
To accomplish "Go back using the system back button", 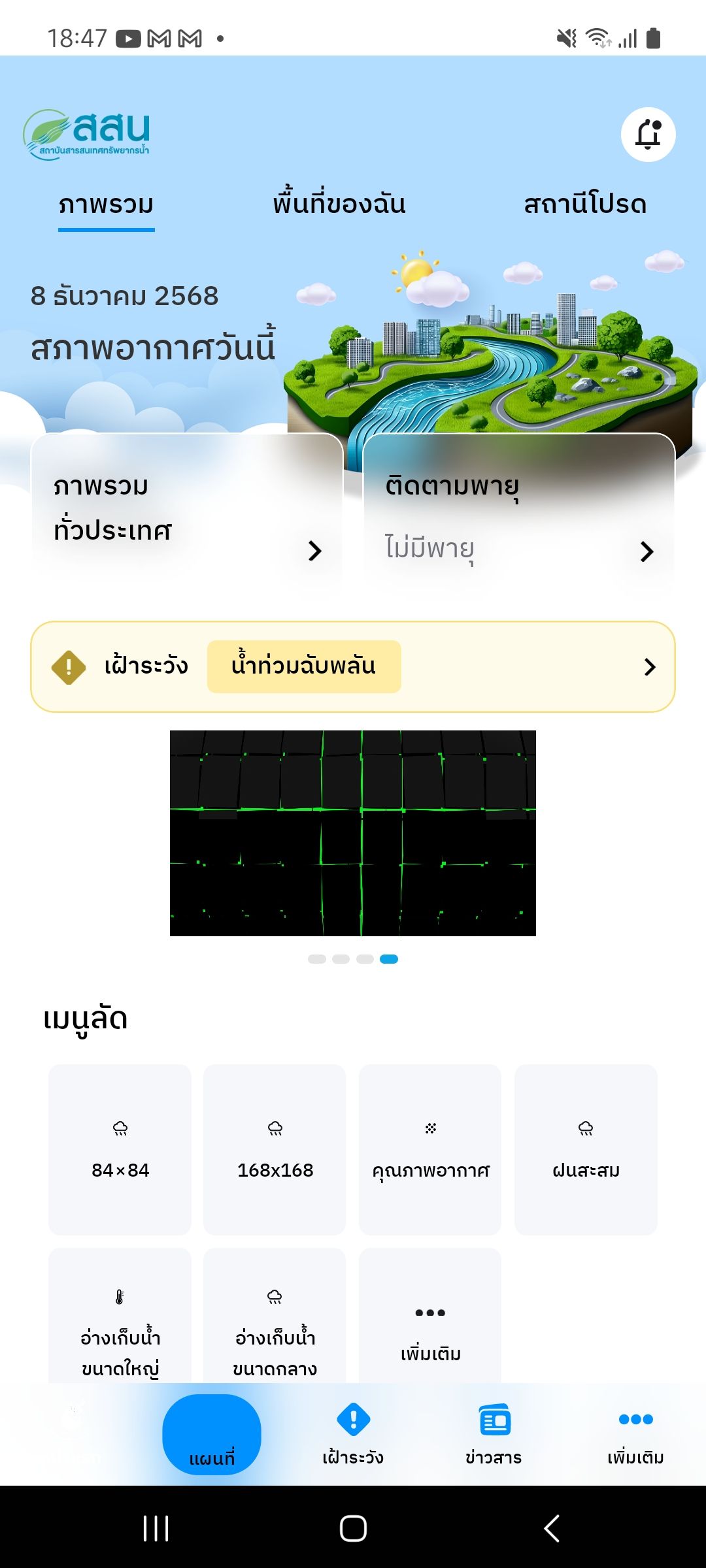I will (552, 1528).
